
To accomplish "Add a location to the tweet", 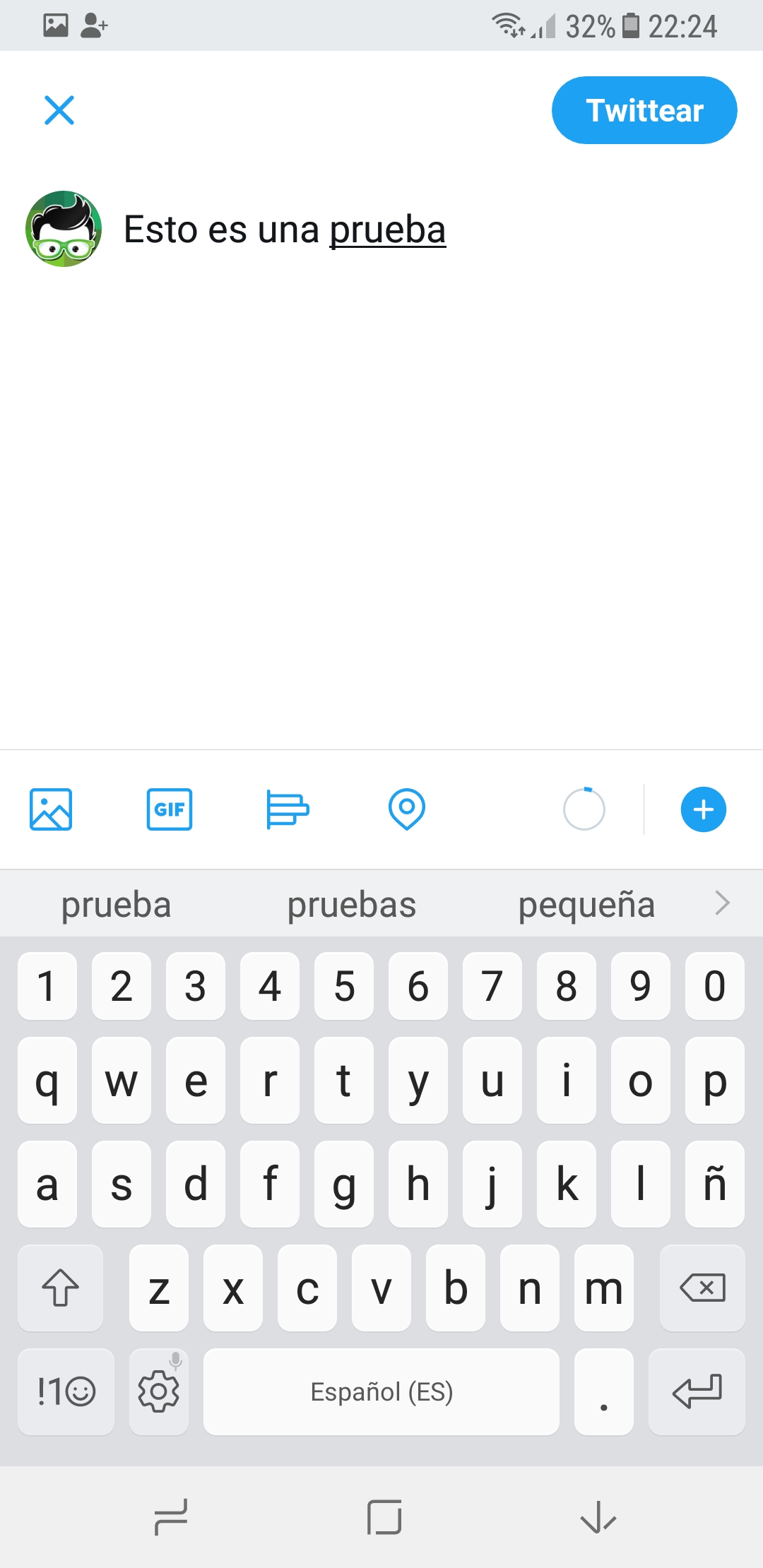I will pos(407,809).
